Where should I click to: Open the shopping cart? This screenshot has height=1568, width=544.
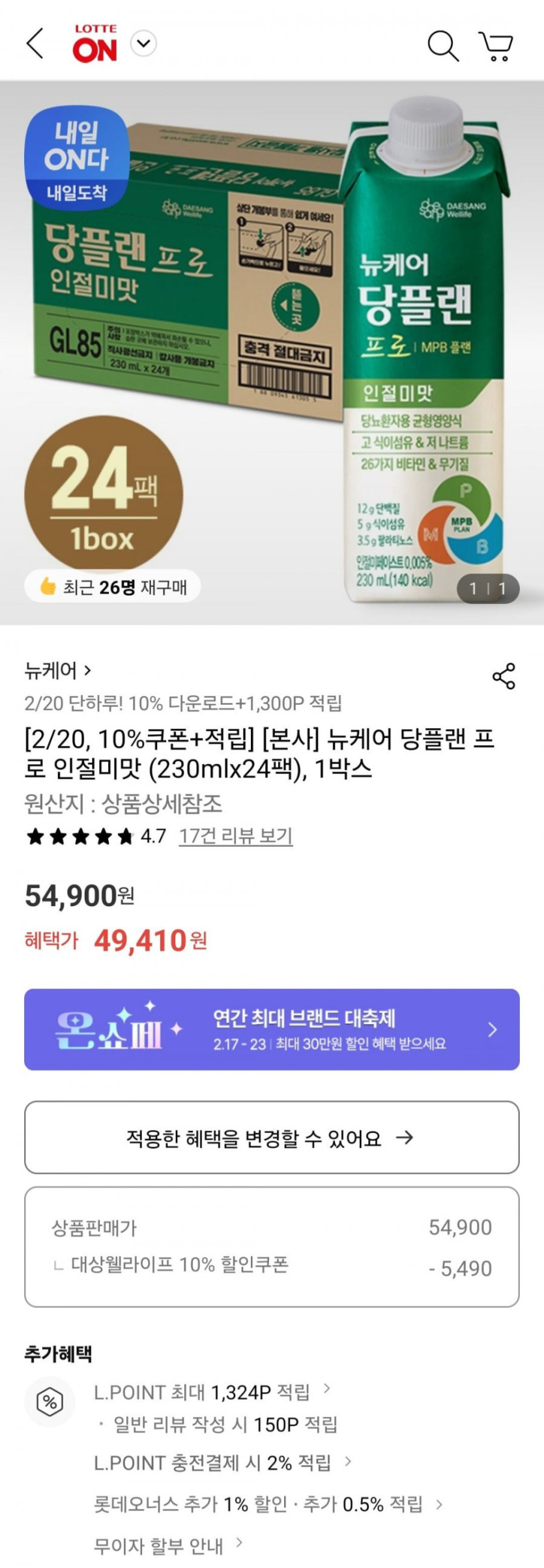pyautogui.click(x=496, y=46)
